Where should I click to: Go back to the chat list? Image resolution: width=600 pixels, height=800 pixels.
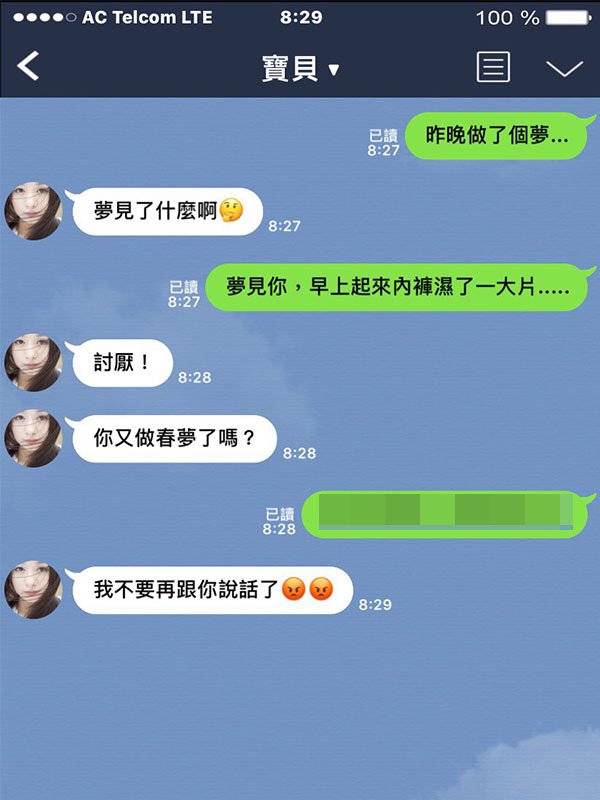[x=29, y=67]
